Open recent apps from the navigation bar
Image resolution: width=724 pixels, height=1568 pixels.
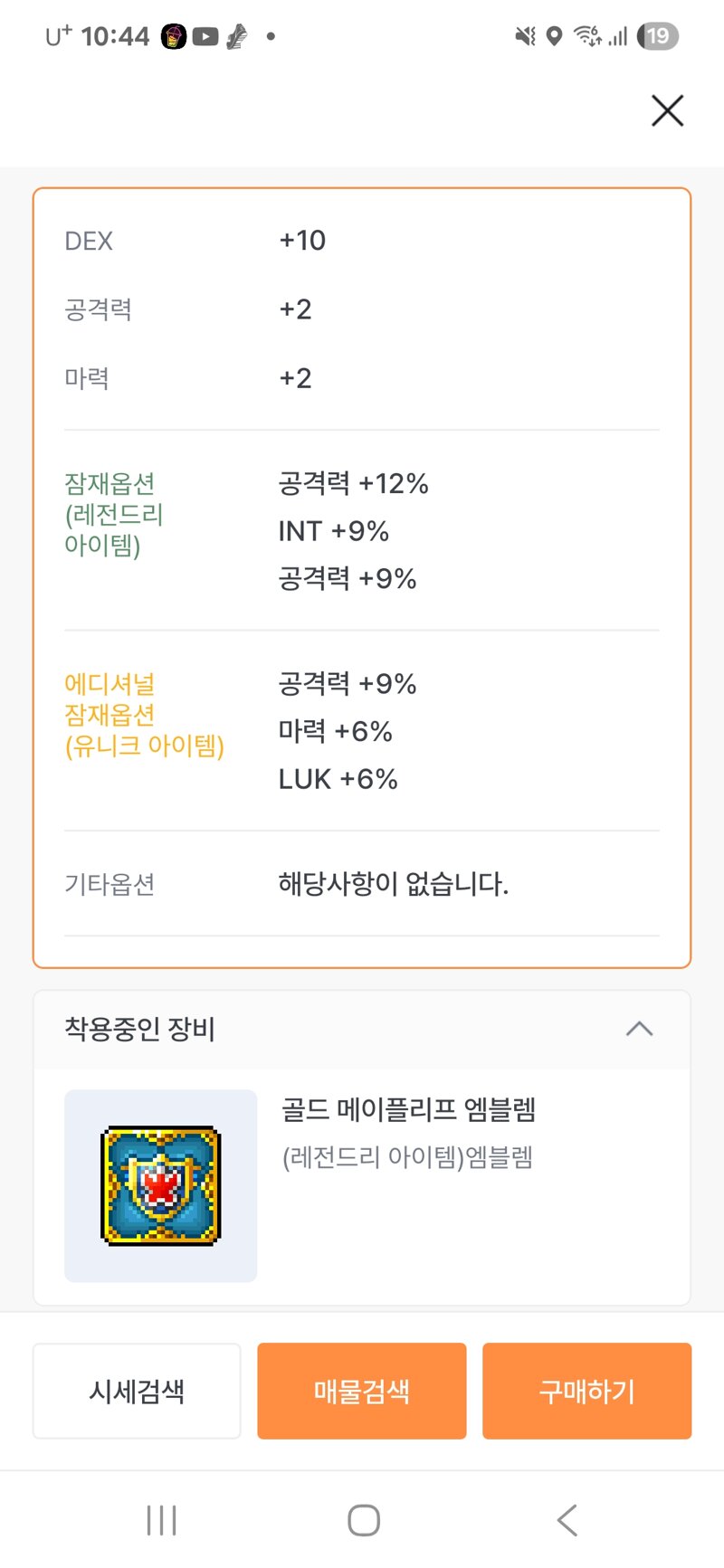pos(161,1520)
